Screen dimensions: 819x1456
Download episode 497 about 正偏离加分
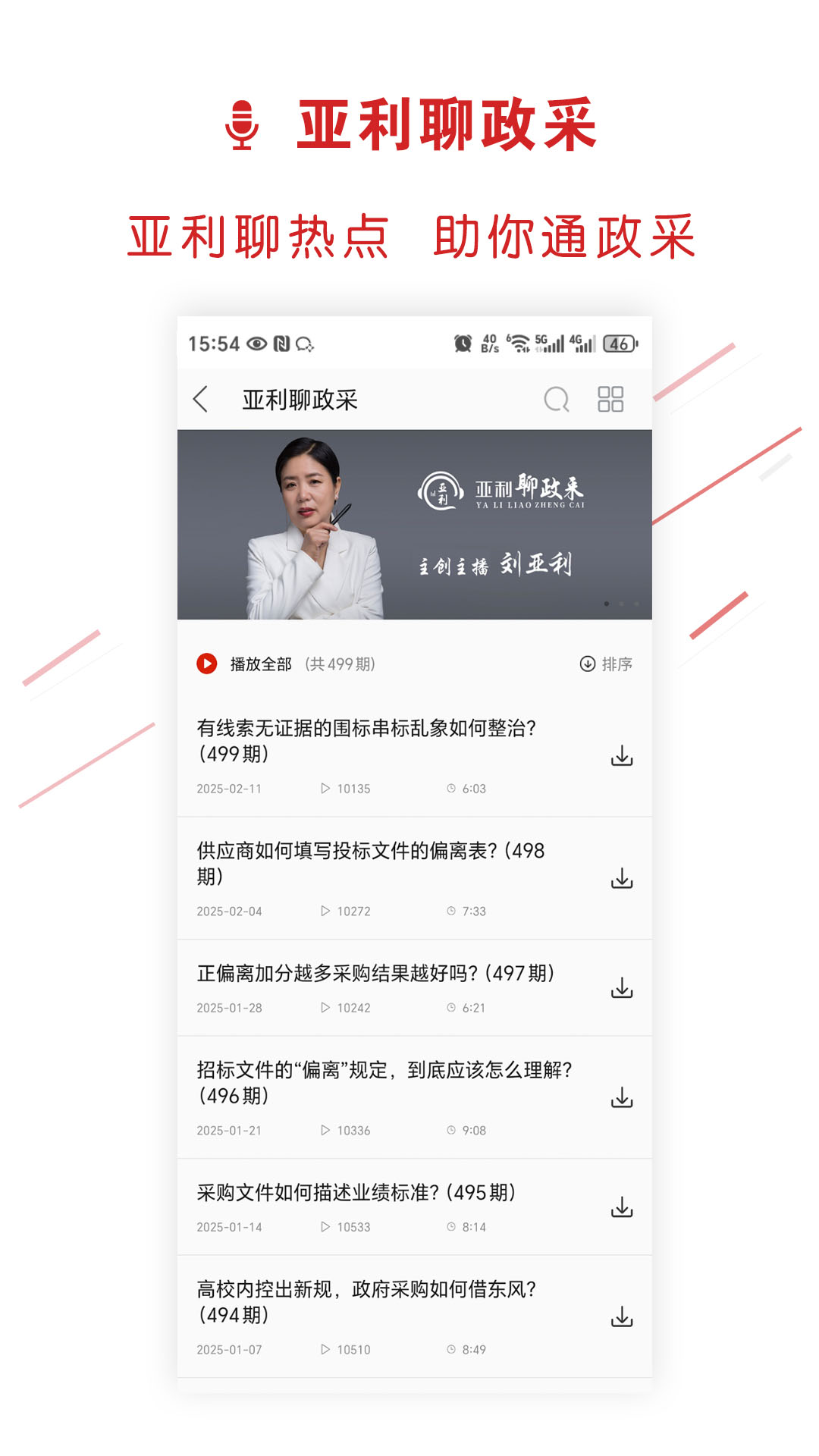tap(623, 988)
